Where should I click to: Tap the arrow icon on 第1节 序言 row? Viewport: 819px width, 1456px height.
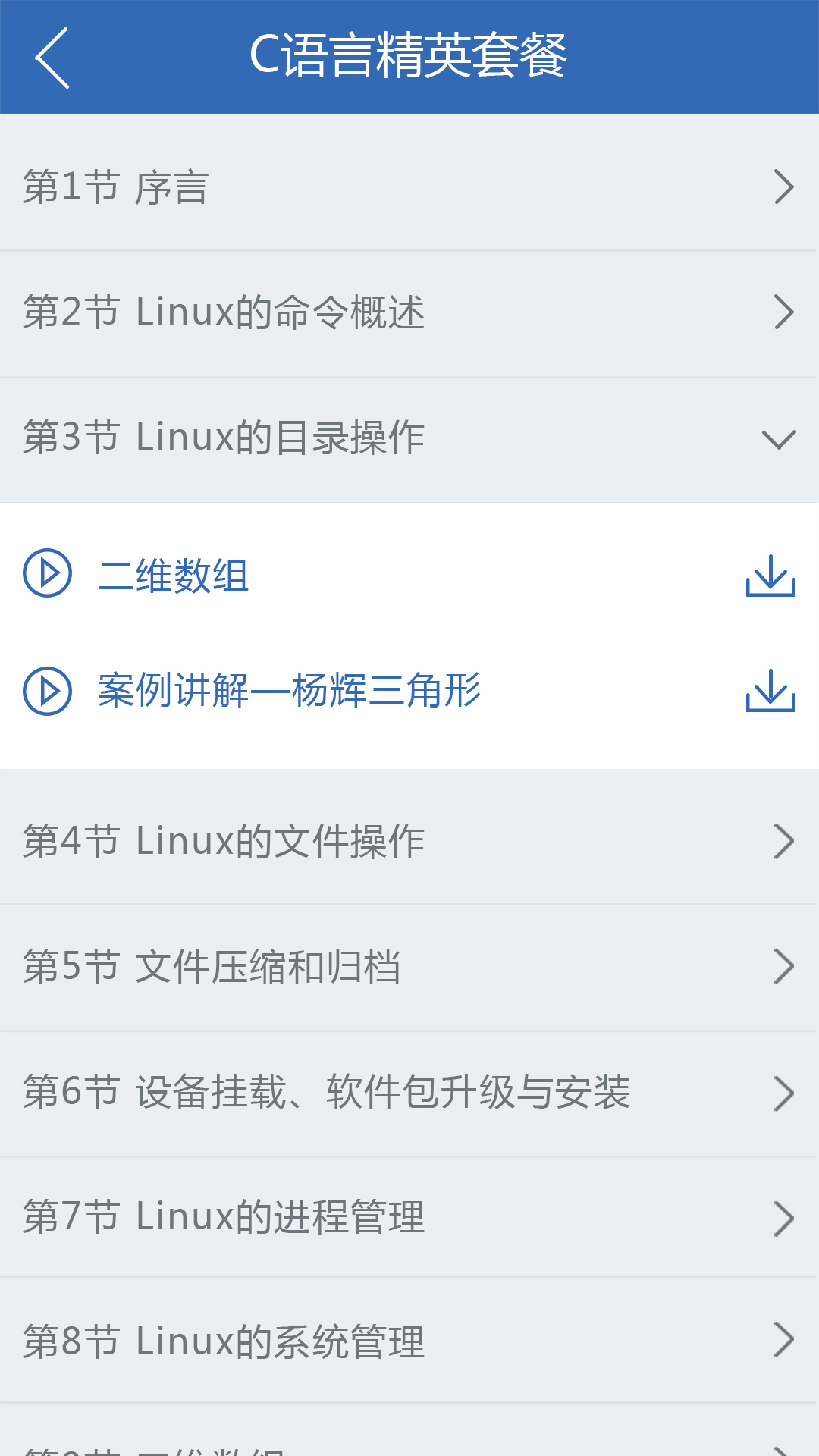(x=783, y=187)
